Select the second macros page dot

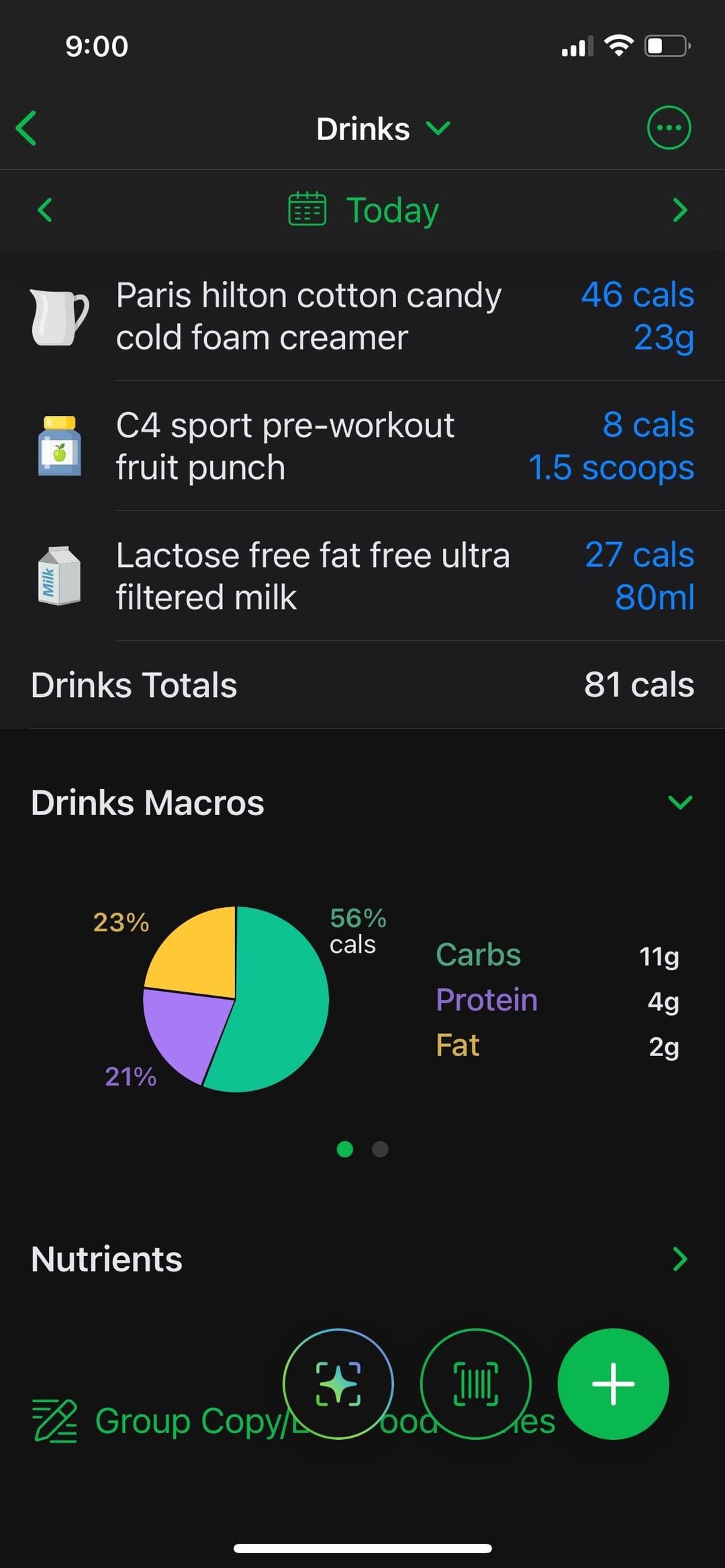(x=380, y=1149)
